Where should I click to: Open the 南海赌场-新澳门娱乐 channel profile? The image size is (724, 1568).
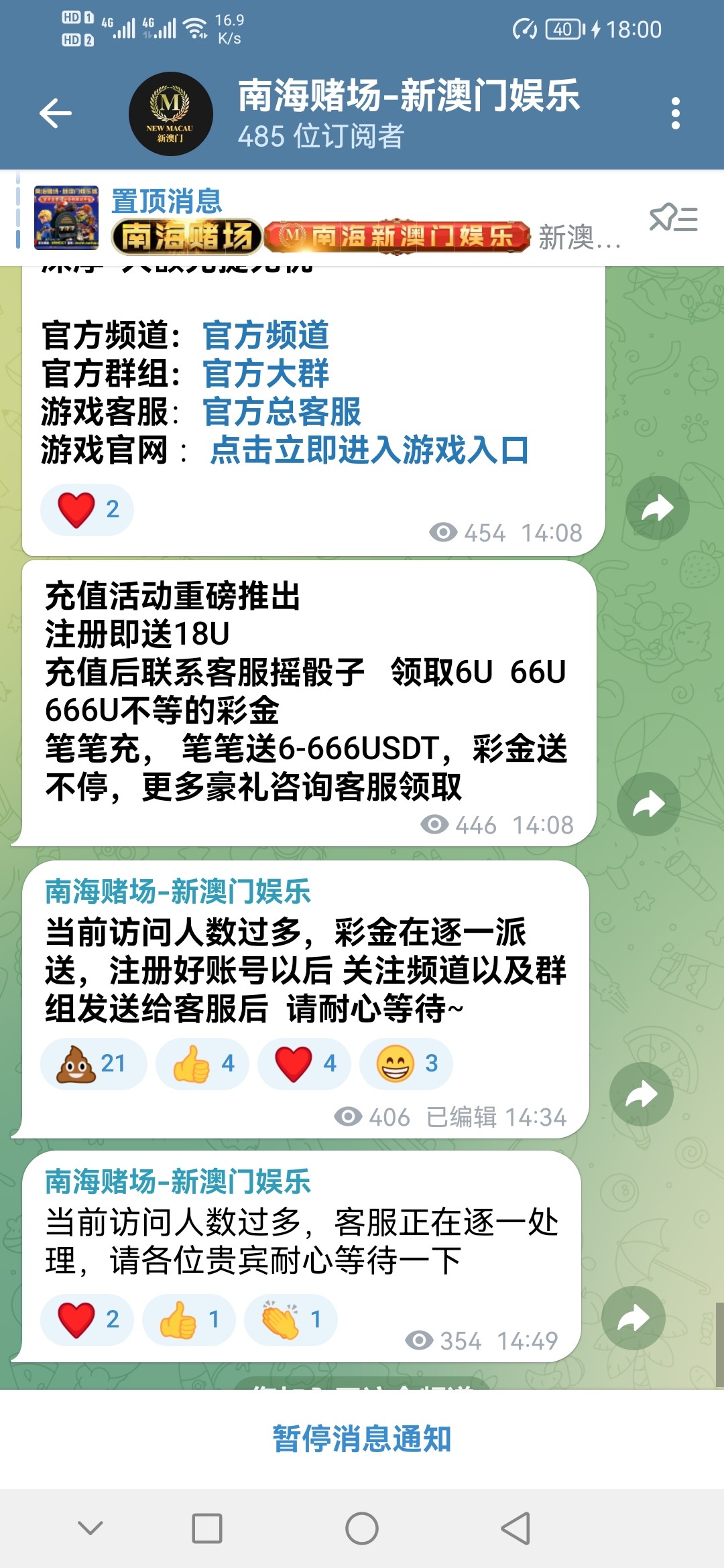tap(408, 113)
